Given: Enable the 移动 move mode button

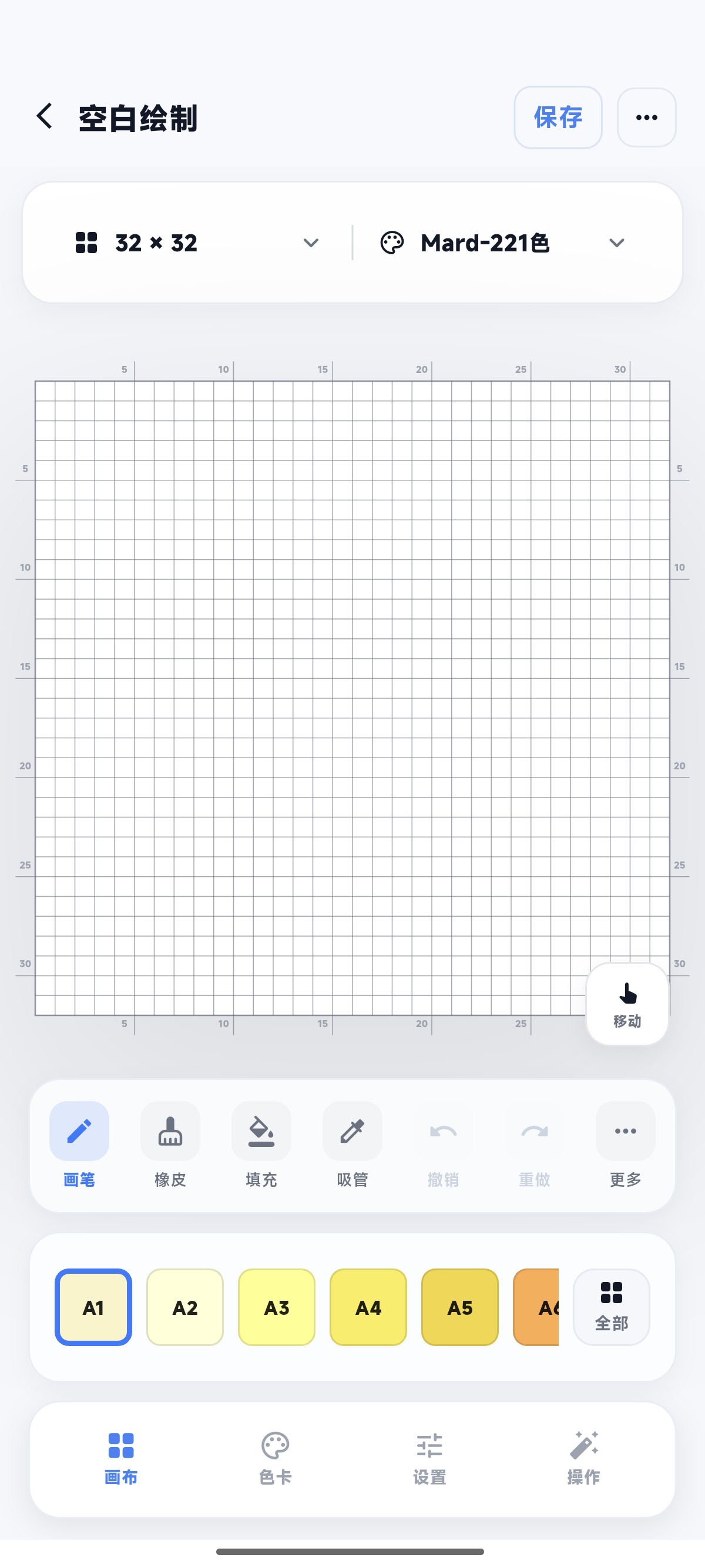Looking at the screenshot, I should (627, 1004).
